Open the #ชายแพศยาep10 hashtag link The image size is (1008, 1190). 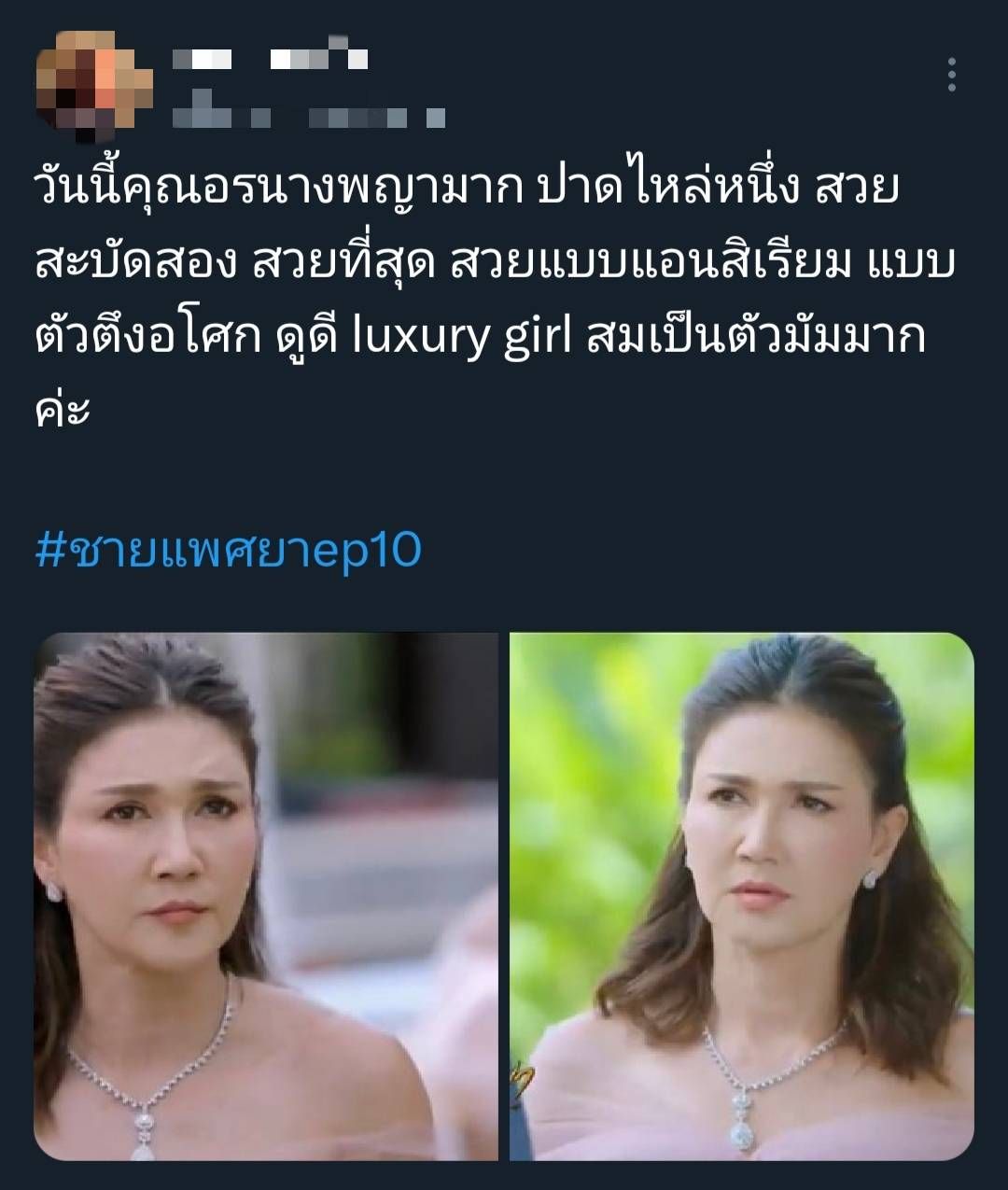pyautogui.click(x=229, y=551)
